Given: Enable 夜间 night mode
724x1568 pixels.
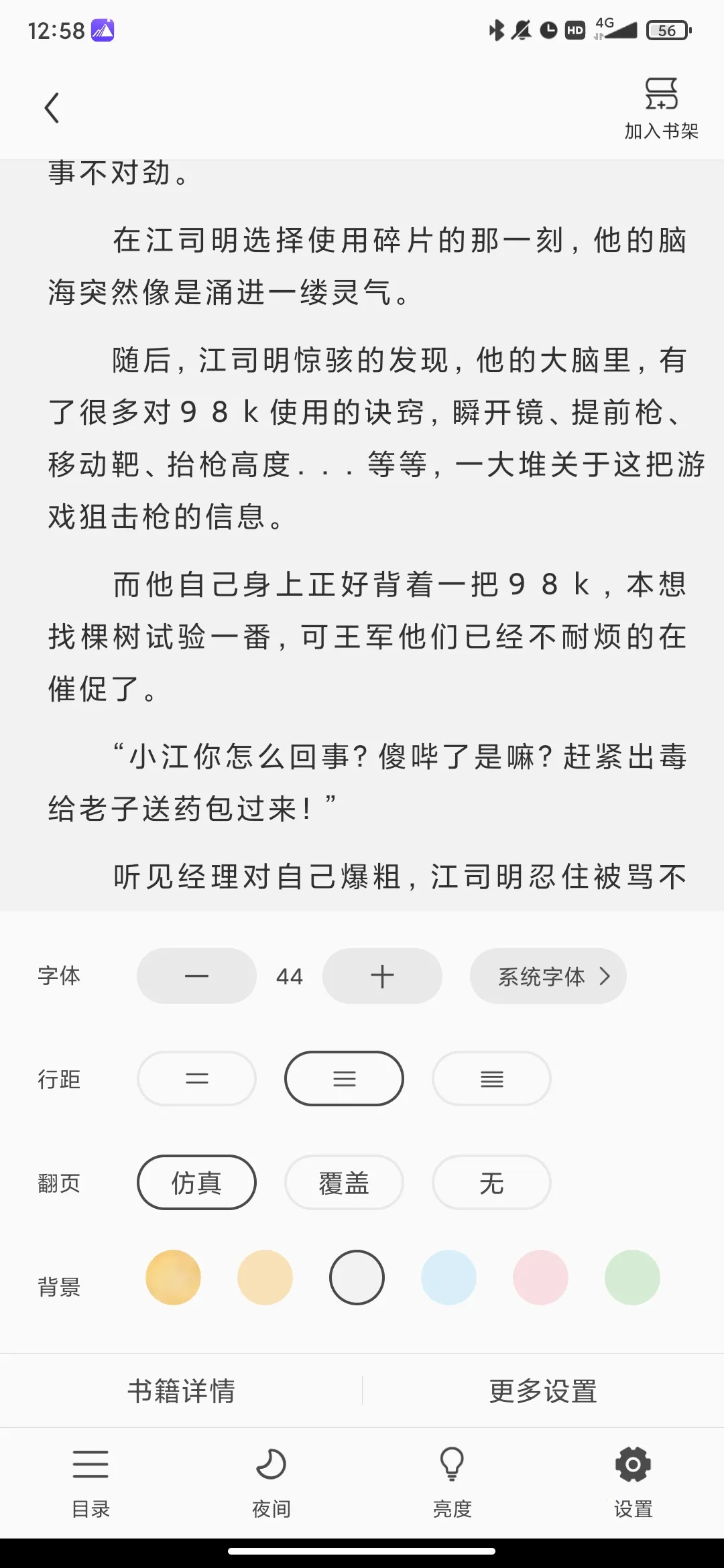Looking at the screenshot, I should (x=270, y=1484).
